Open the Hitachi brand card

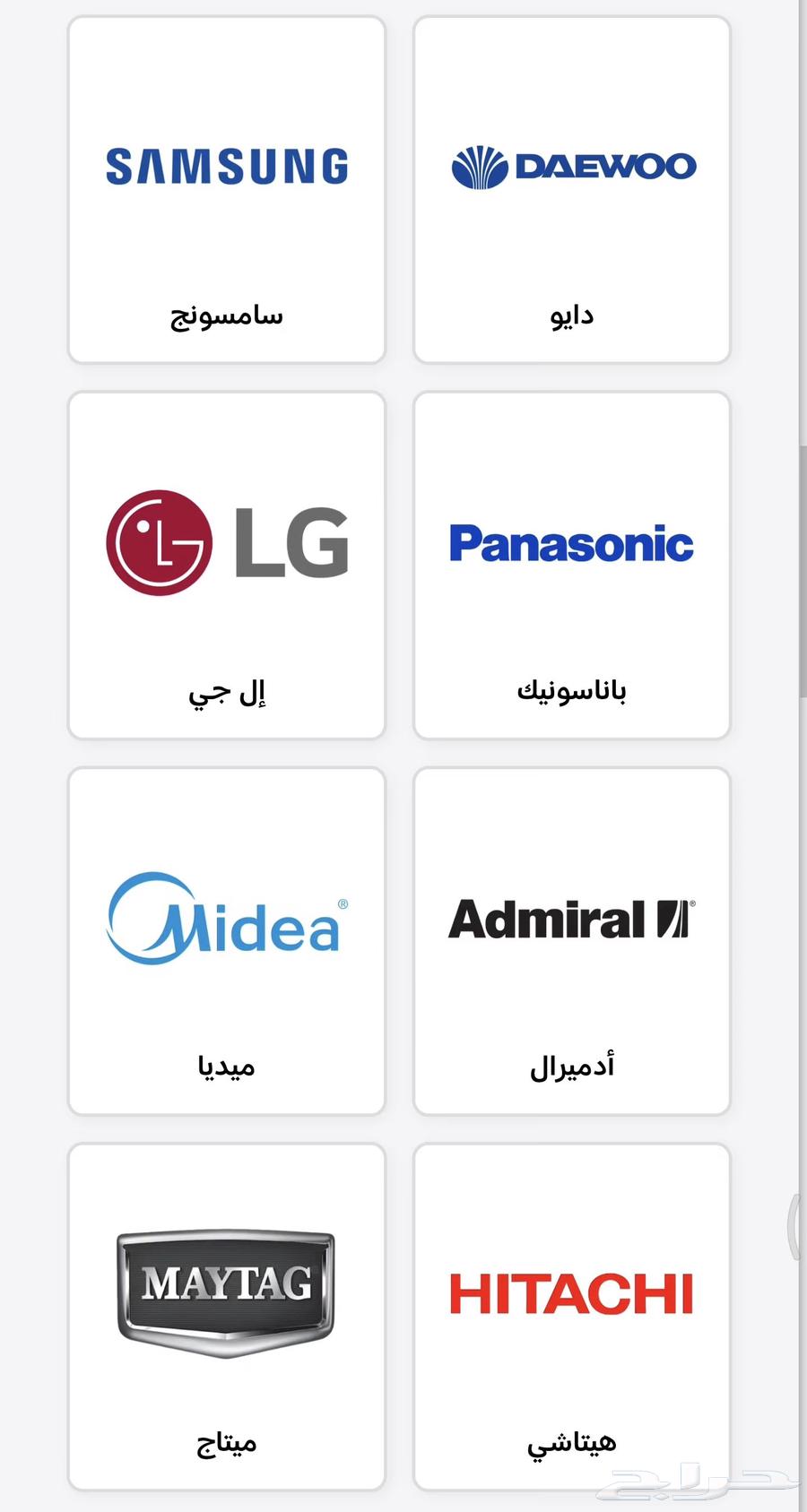tap(571, 1313)
